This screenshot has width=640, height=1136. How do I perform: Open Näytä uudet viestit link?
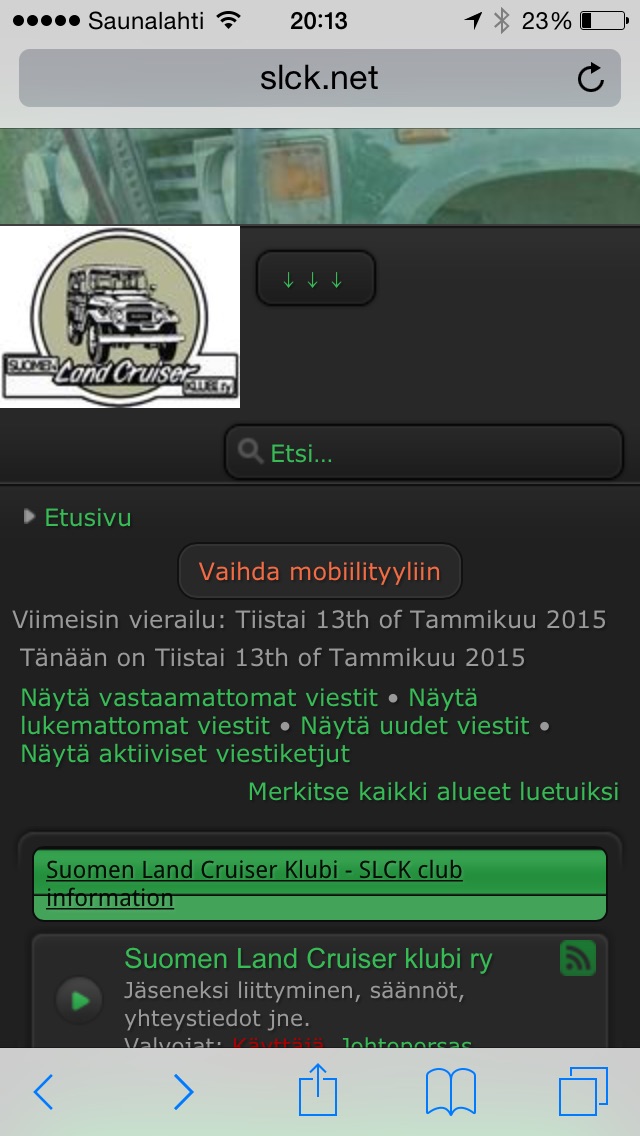[415, 725]
